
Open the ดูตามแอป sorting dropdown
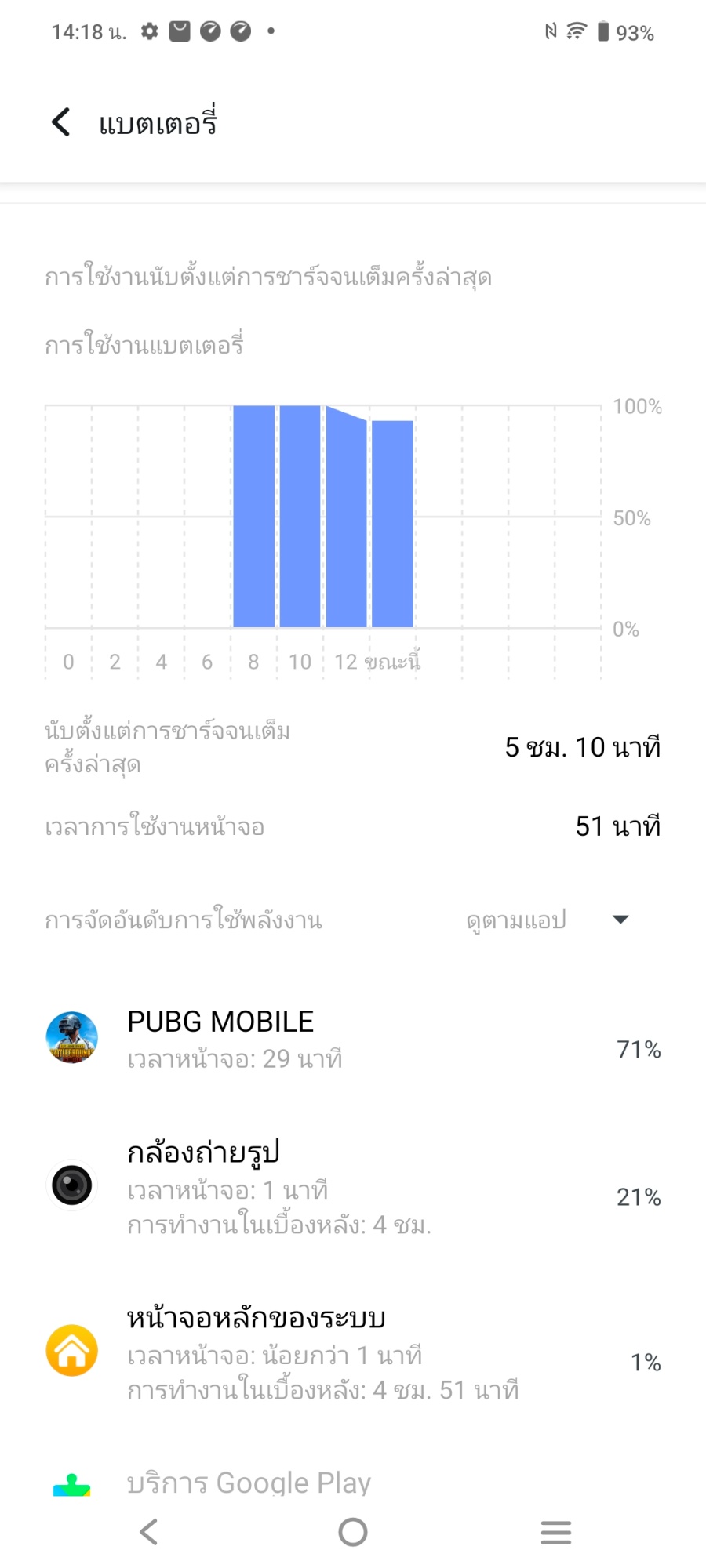click(548, 920)
